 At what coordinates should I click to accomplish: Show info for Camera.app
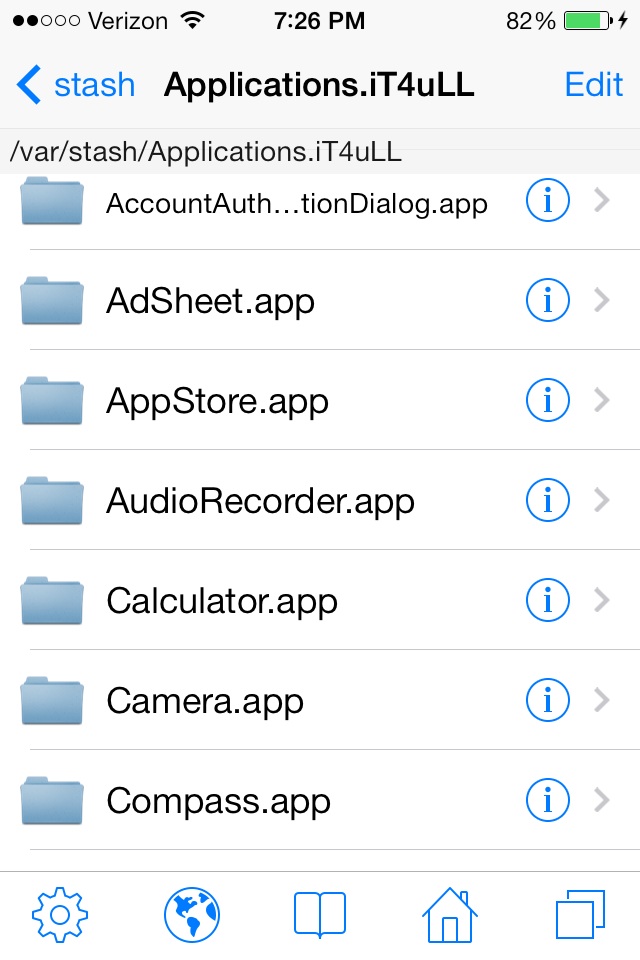[547, 701]
